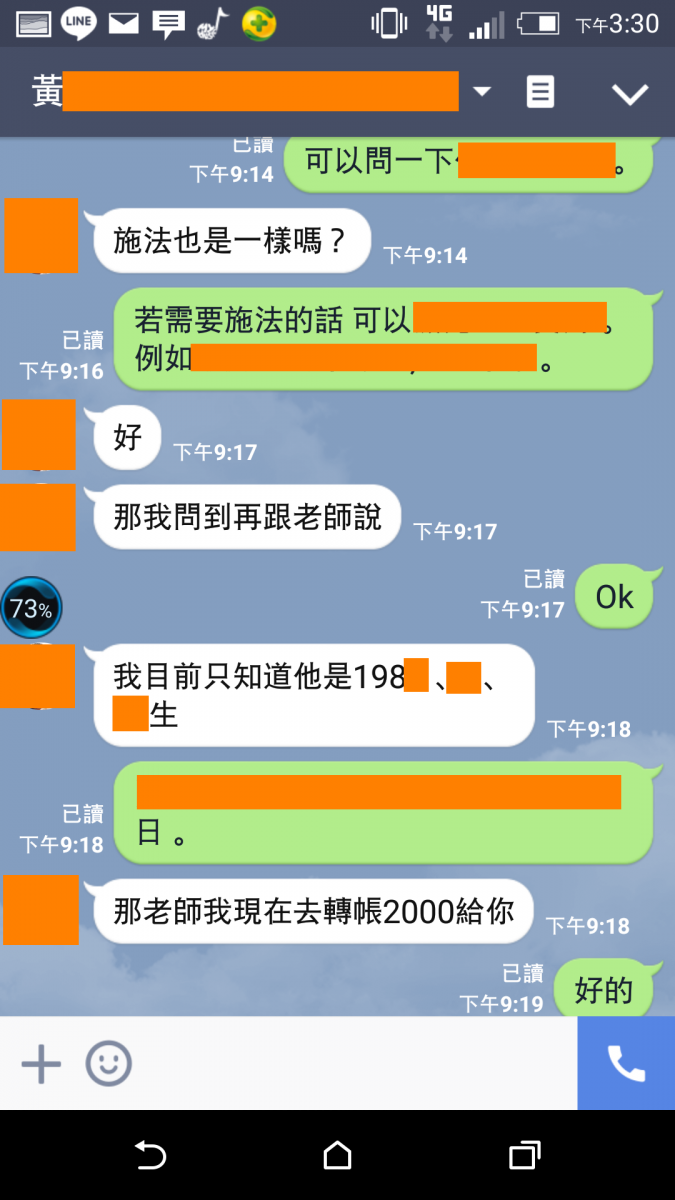The image size is (675, 1200).
Task: Open the emoji sticker picker
Action: click(x=108, y=1064)
